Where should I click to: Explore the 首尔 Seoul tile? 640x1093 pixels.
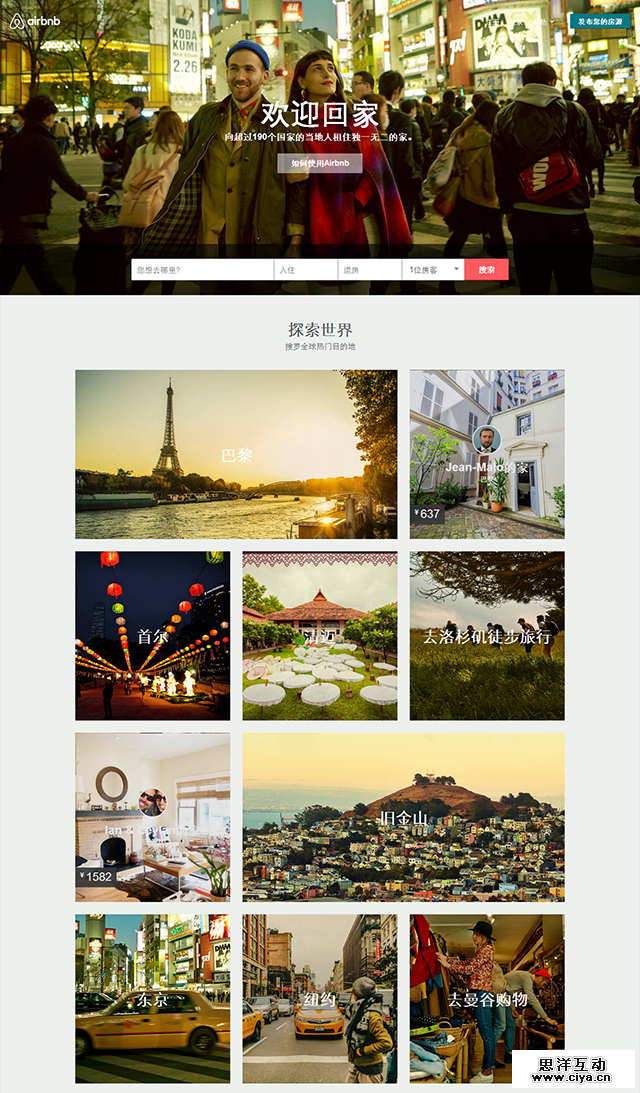tap(152, 636)
